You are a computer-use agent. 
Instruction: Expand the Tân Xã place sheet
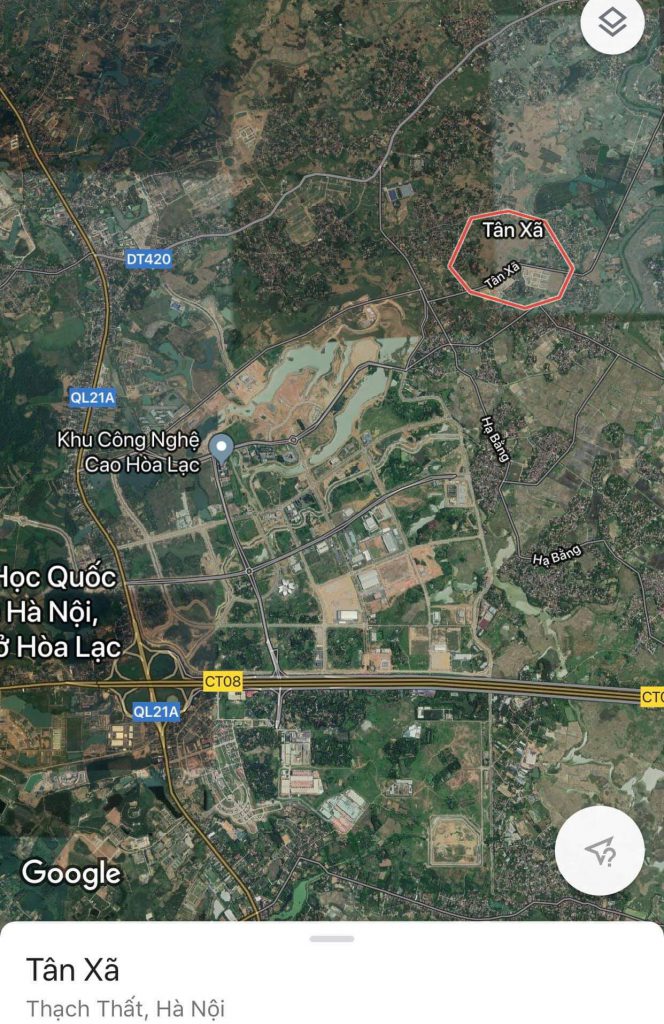tap(331, 939)
